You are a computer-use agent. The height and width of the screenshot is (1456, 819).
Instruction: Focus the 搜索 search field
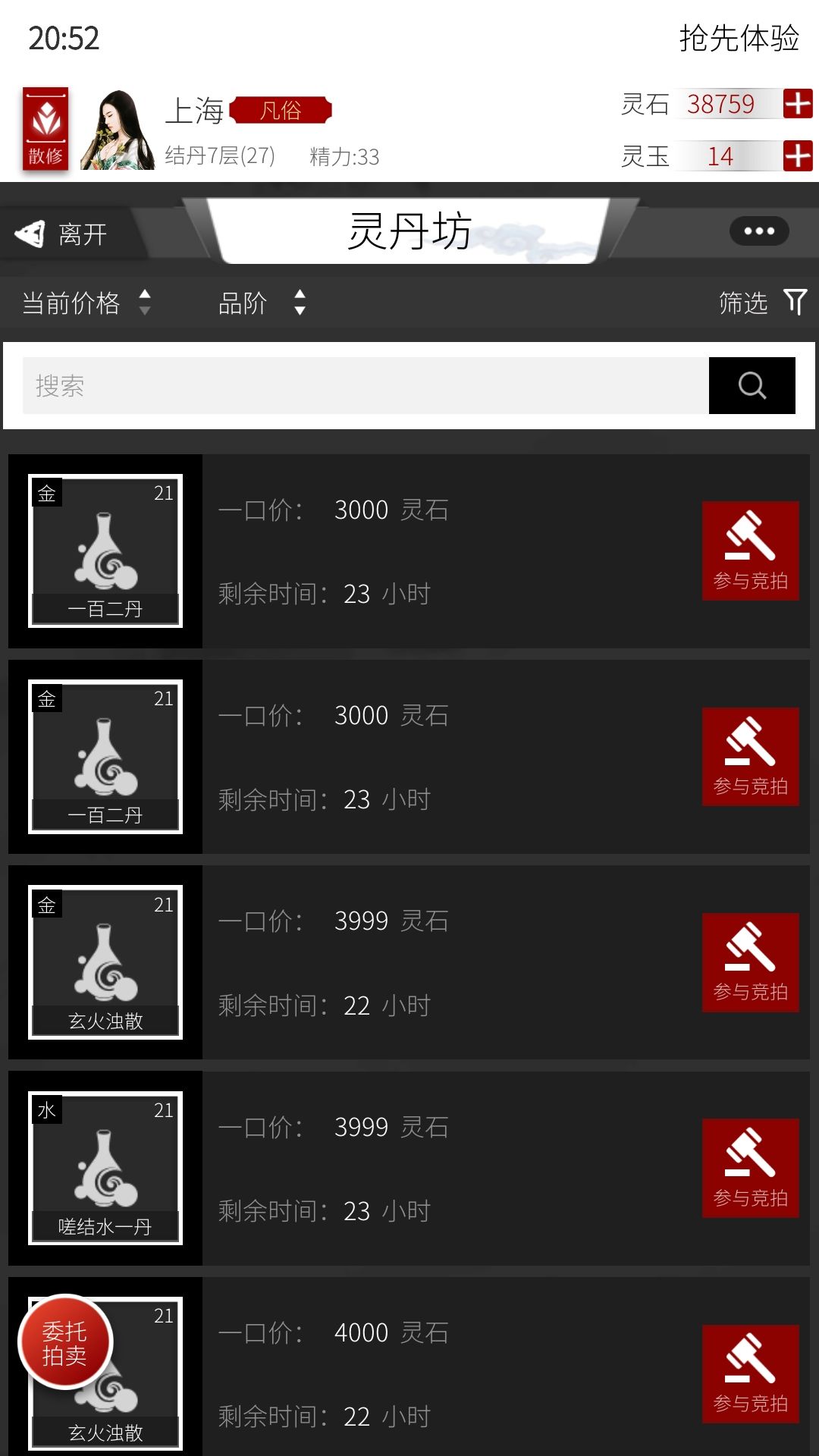(366, 385)
